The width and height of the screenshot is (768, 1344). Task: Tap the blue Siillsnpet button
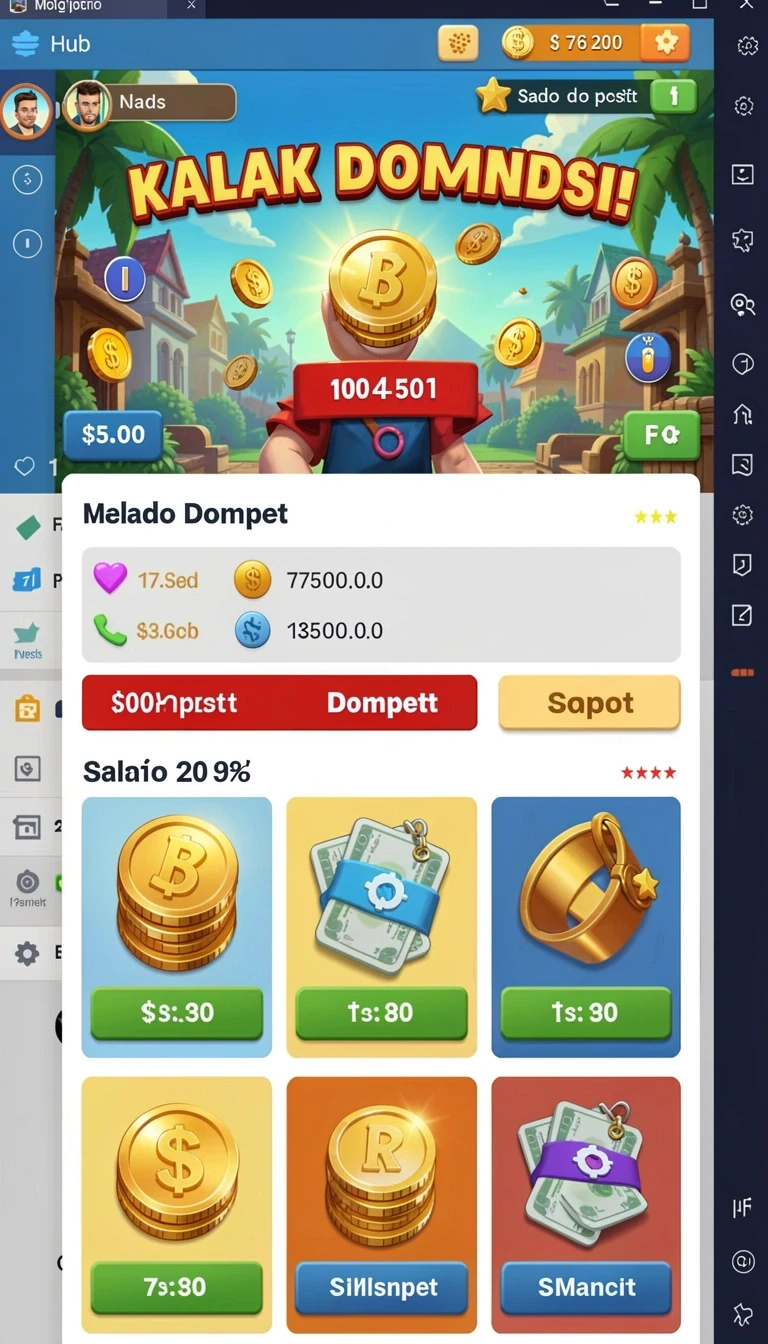click(381, 1287)
